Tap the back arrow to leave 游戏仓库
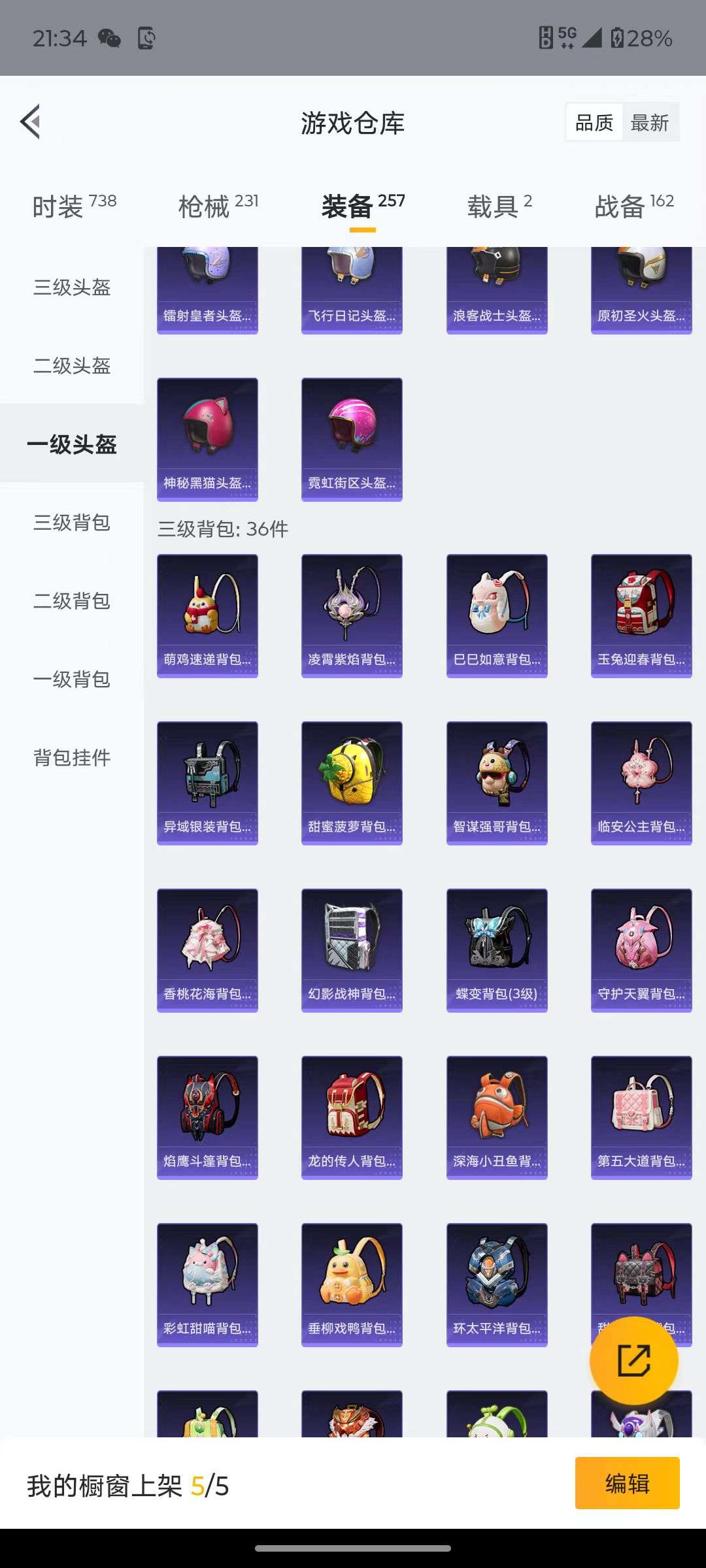 point(29,122)
